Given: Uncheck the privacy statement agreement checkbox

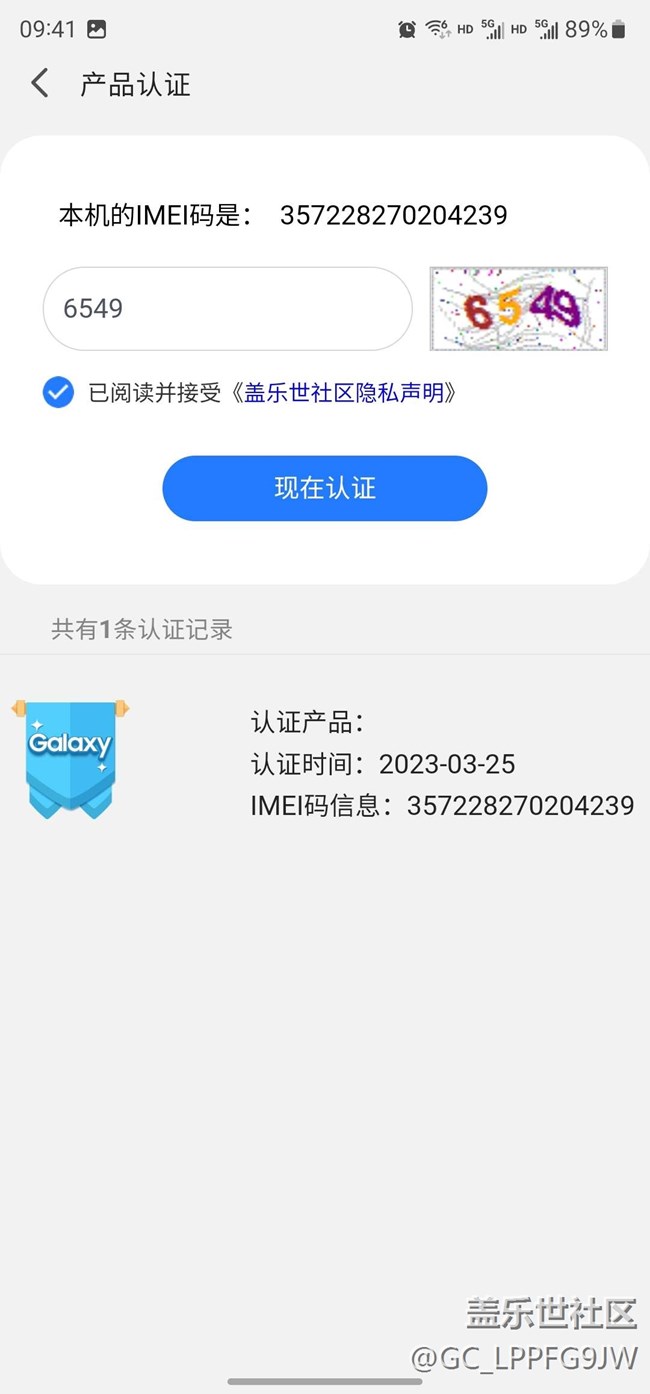Looking at the screenshot, I should (58, 392).
